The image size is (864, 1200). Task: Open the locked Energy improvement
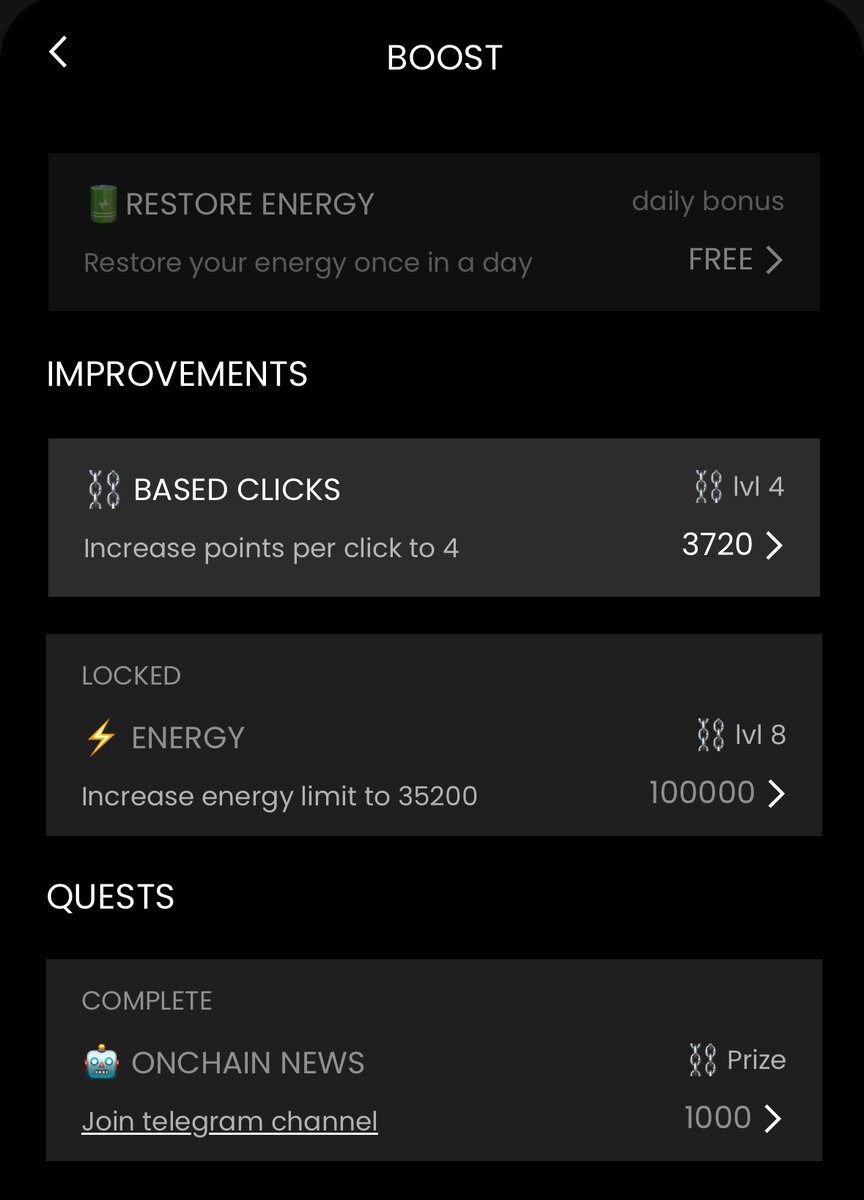coord(433,735)
